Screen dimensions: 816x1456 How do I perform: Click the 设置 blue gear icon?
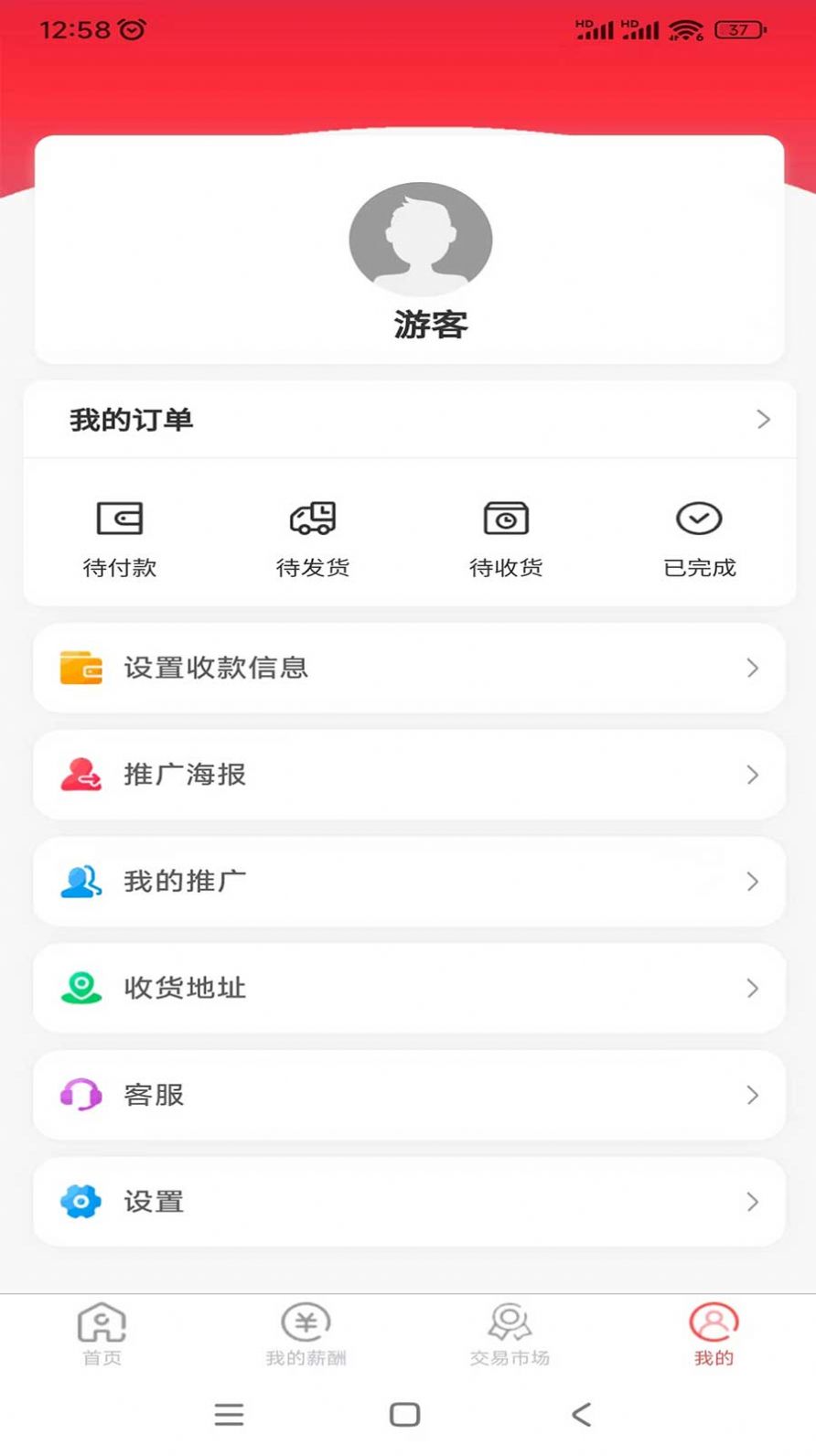[81, 1202]
